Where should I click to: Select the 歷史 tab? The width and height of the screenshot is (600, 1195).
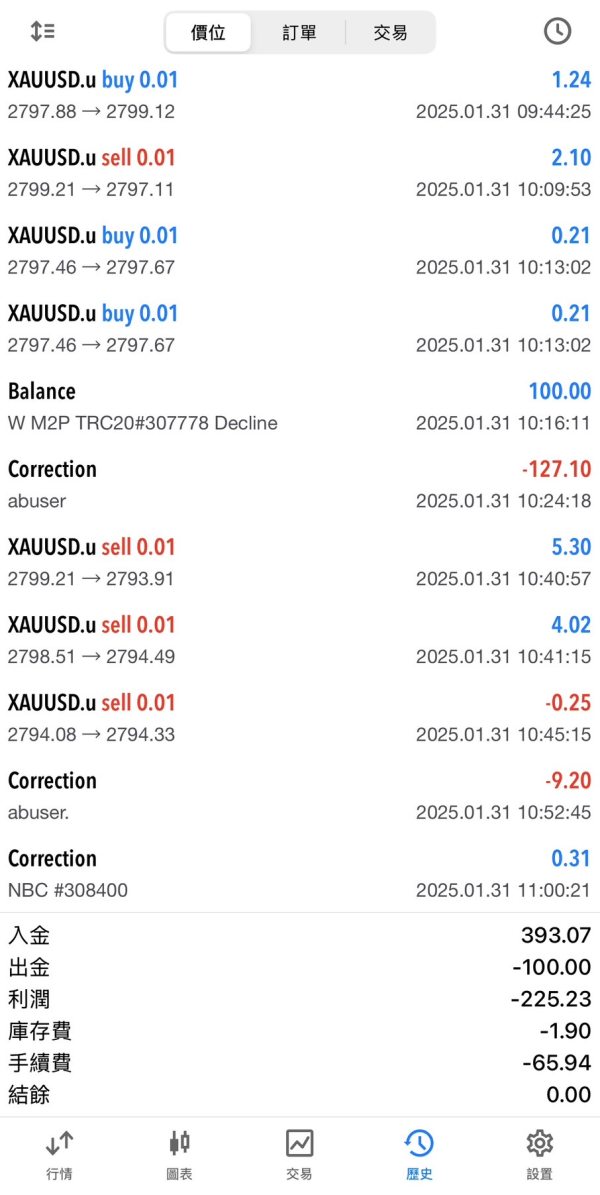[419, 1154]
